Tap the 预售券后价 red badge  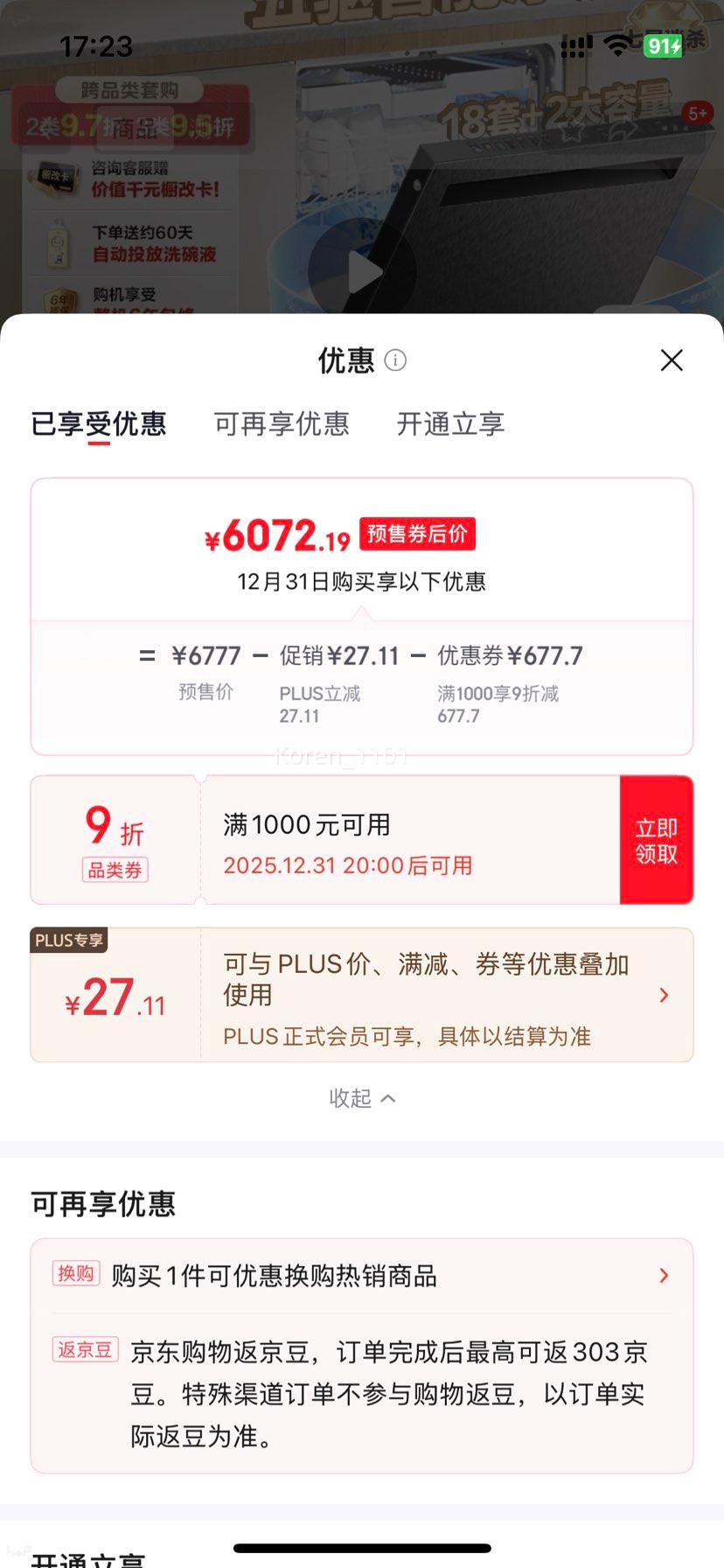(416, 533)
